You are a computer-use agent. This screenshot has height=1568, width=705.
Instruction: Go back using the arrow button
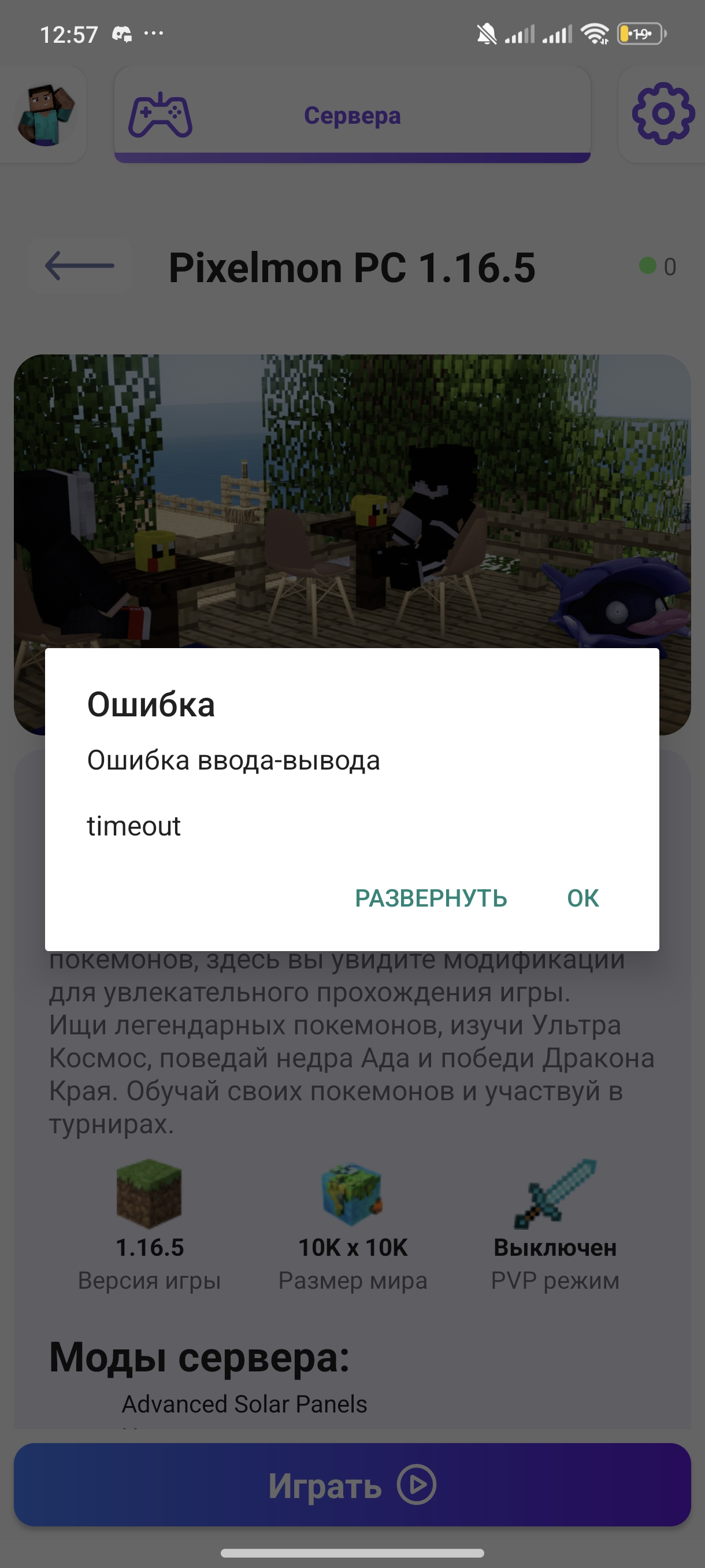click(x=80, y=266)
